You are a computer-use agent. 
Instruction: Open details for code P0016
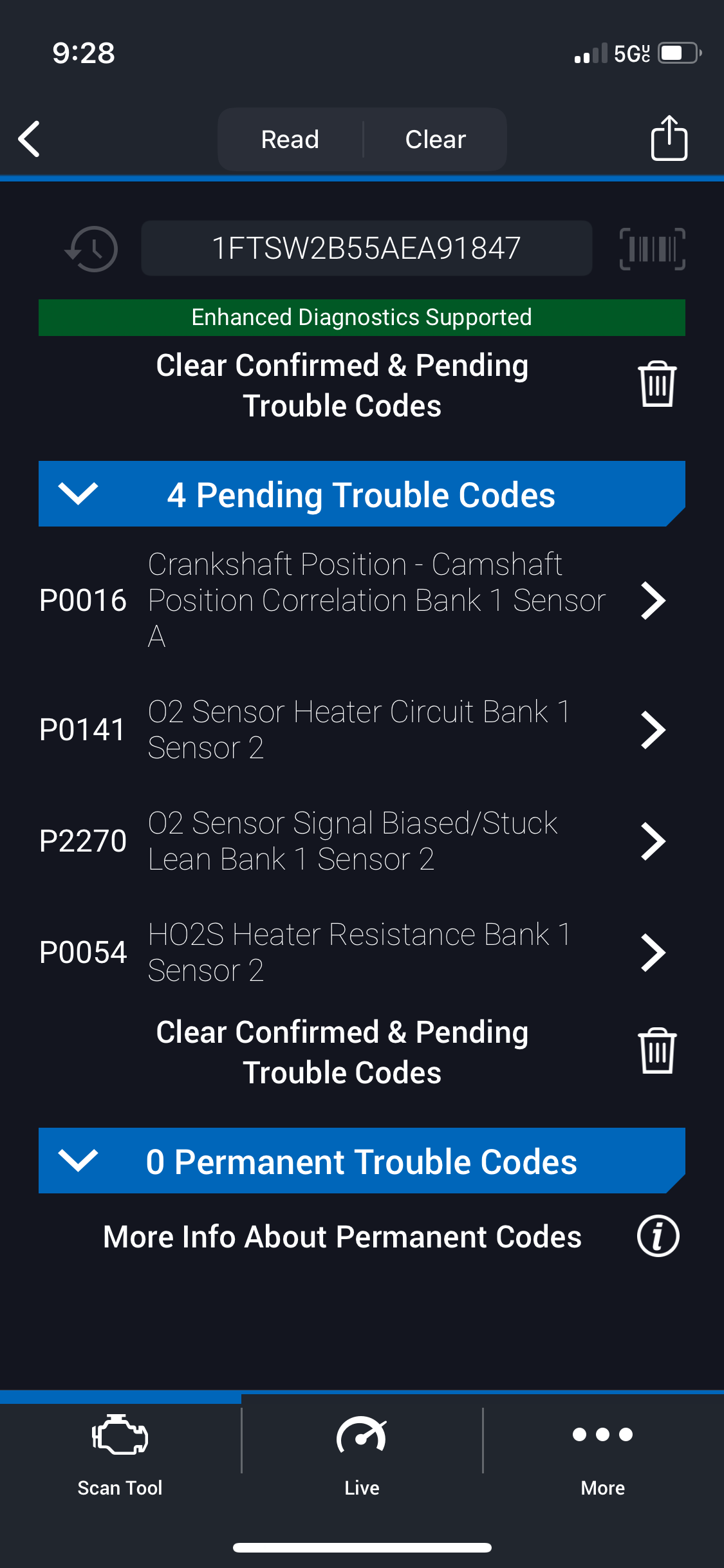(353, 601)
